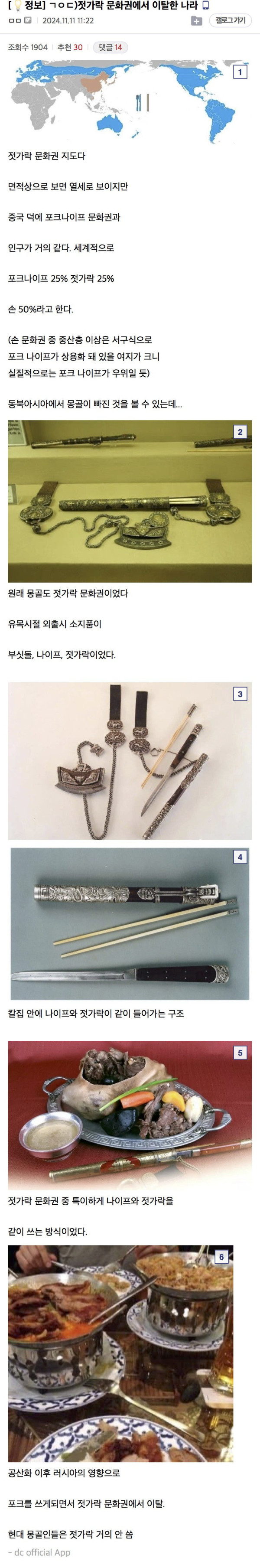Jump to the 댓글 14 comments
The image size is (260, 1568).
[x=110, y=48]
